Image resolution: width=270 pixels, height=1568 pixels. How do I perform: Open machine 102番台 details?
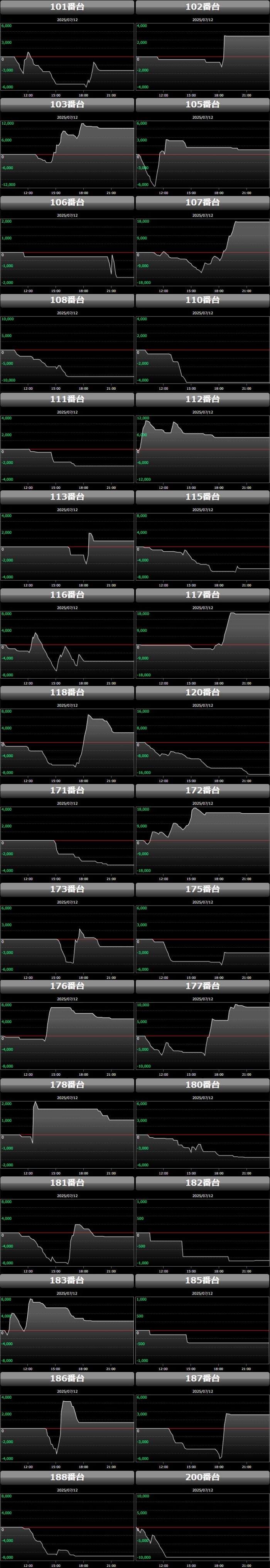(x=202, y=7)
